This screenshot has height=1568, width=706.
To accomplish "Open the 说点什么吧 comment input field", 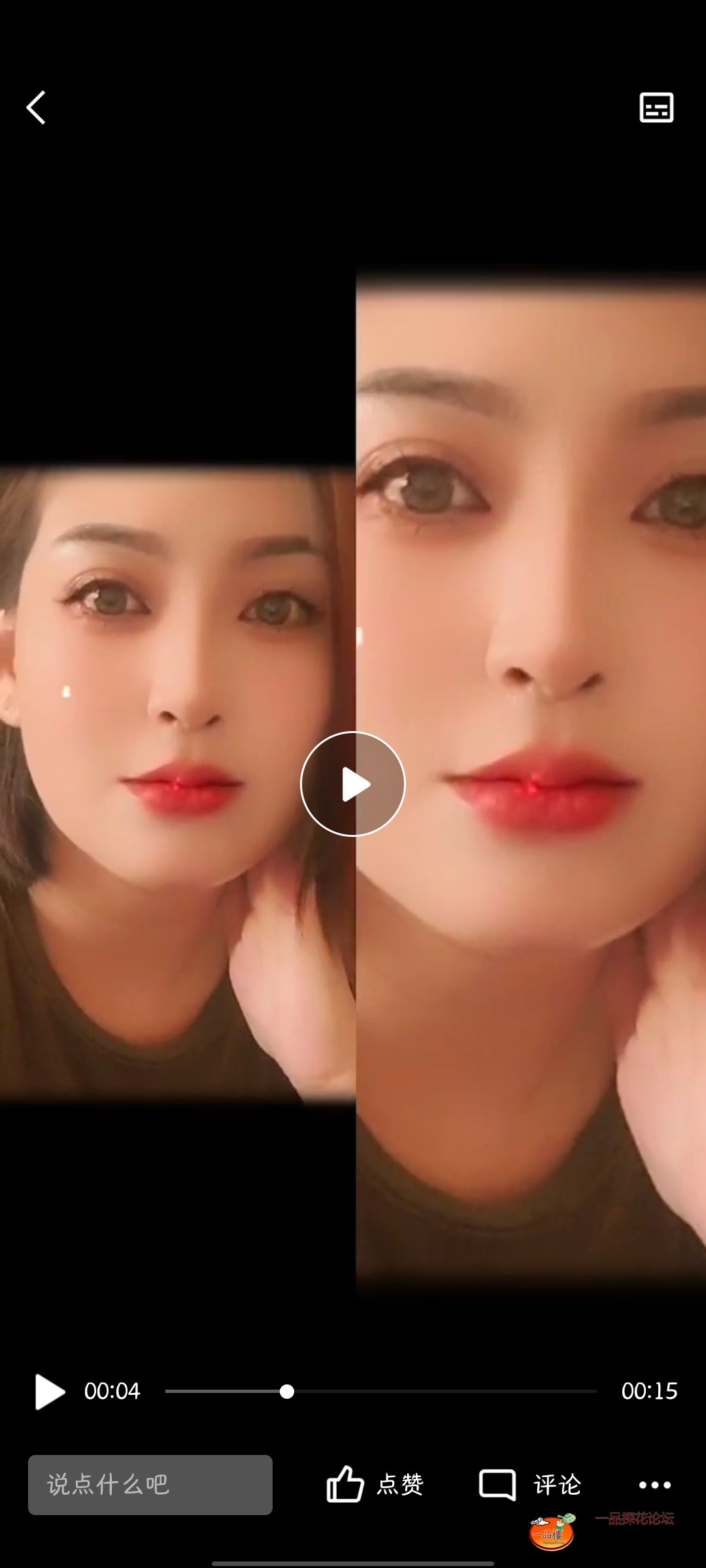I will click(x=150, y=1485).
